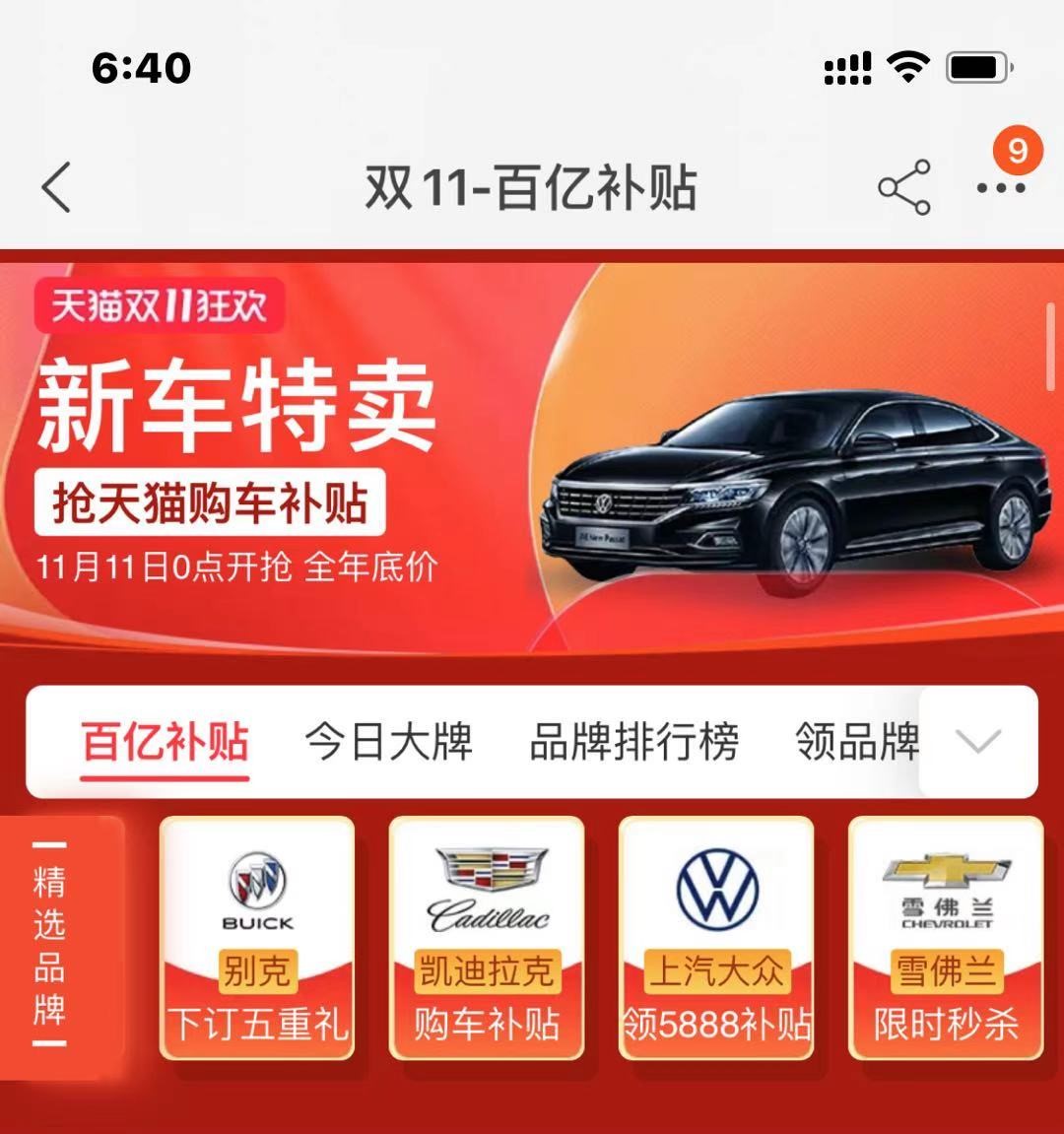Open the partially visible 领品牌 tab

(855, 742)
